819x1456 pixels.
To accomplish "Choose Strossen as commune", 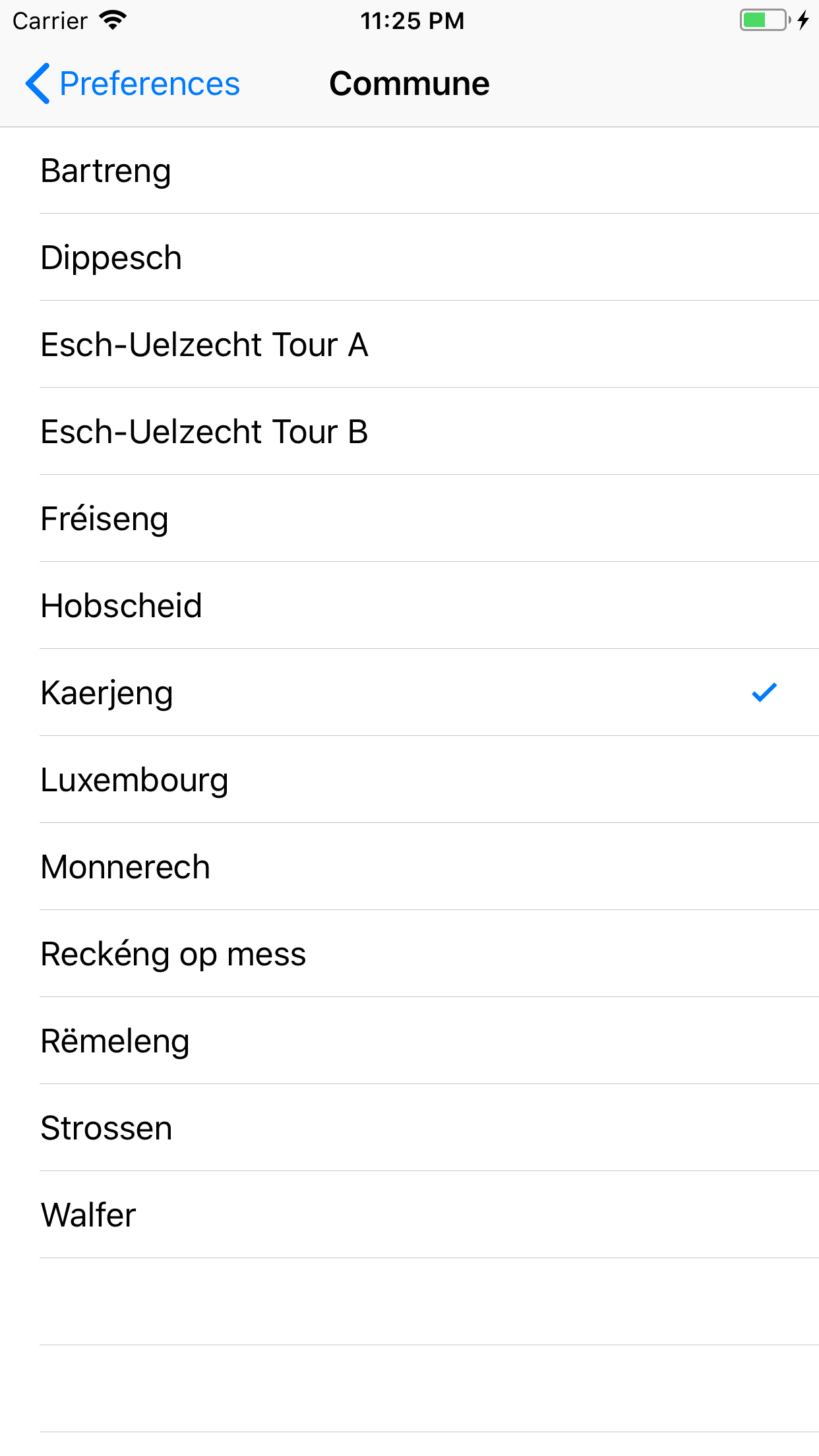I will click(x=409, y=1128).
